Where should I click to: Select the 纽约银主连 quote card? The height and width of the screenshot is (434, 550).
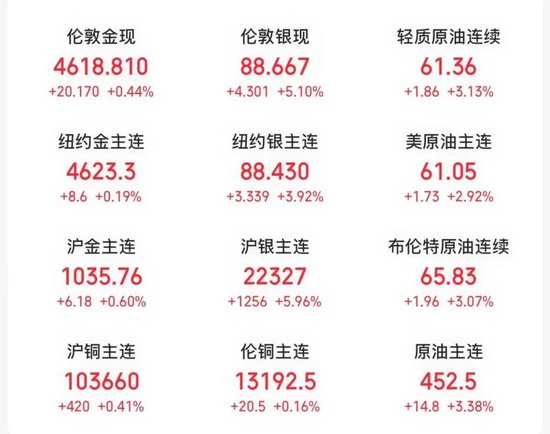click(275, 168)
